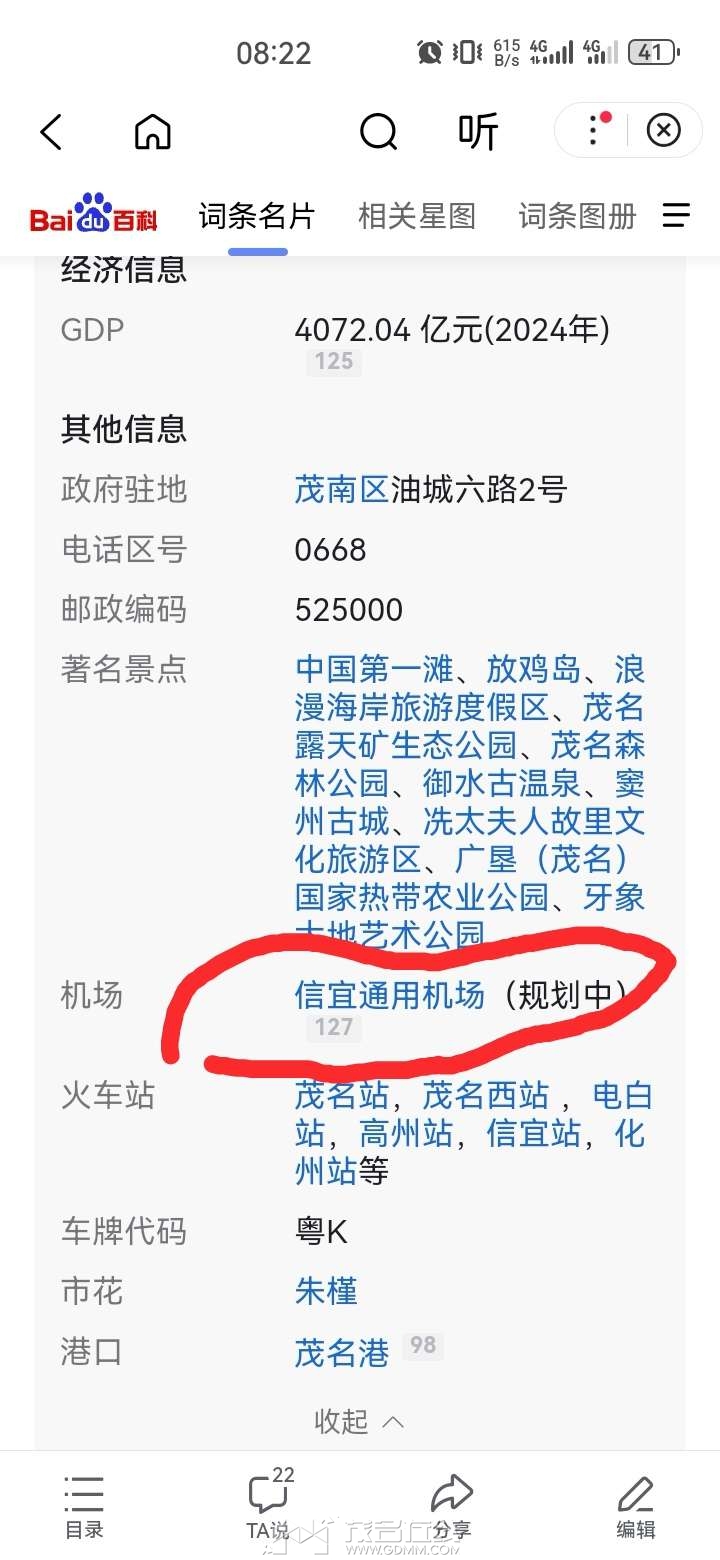
Task: Open the home page icon
Action: point(152,131)
